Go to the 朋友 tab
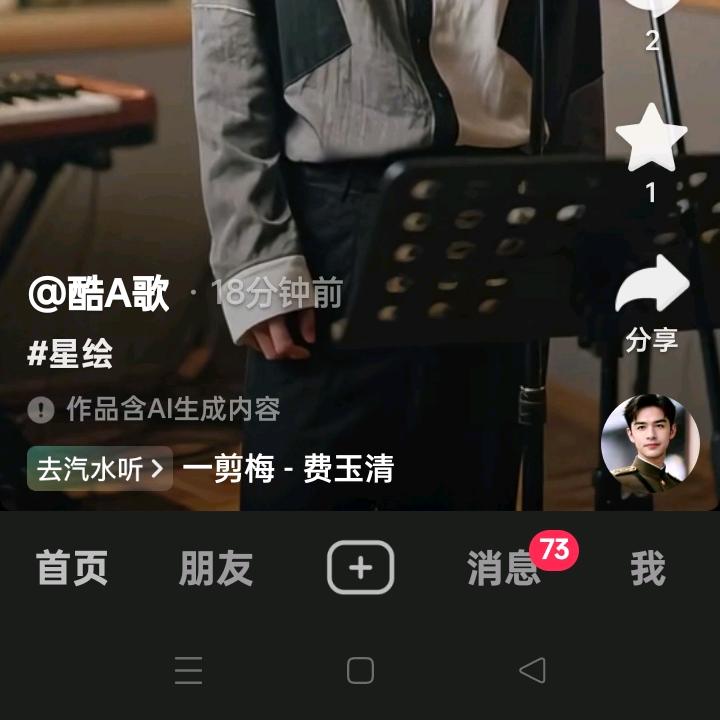 point(216,569)
